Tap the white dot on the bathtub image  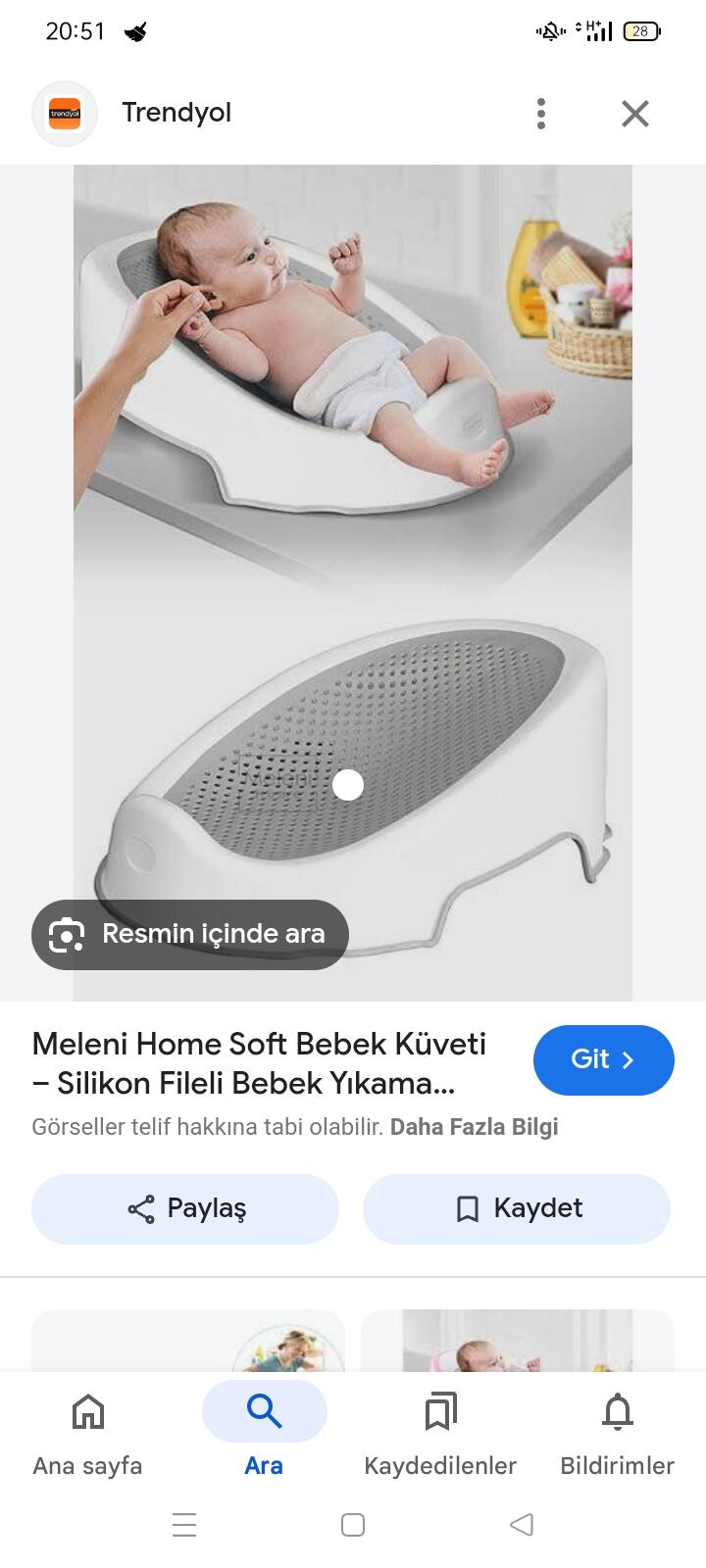pos(348,785)
